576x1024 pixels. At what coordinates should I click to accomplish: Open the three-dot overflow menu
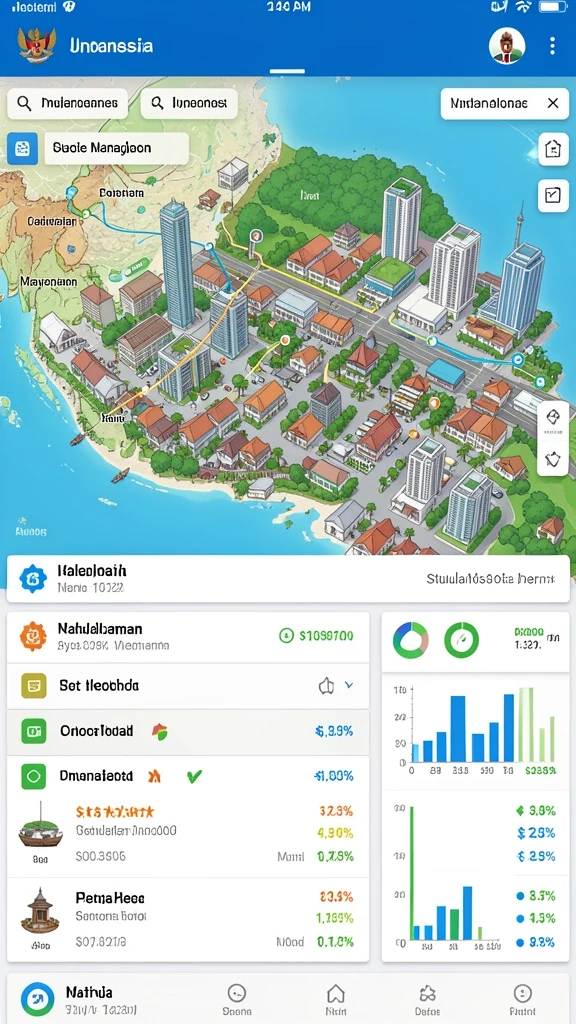pos(552,46)
